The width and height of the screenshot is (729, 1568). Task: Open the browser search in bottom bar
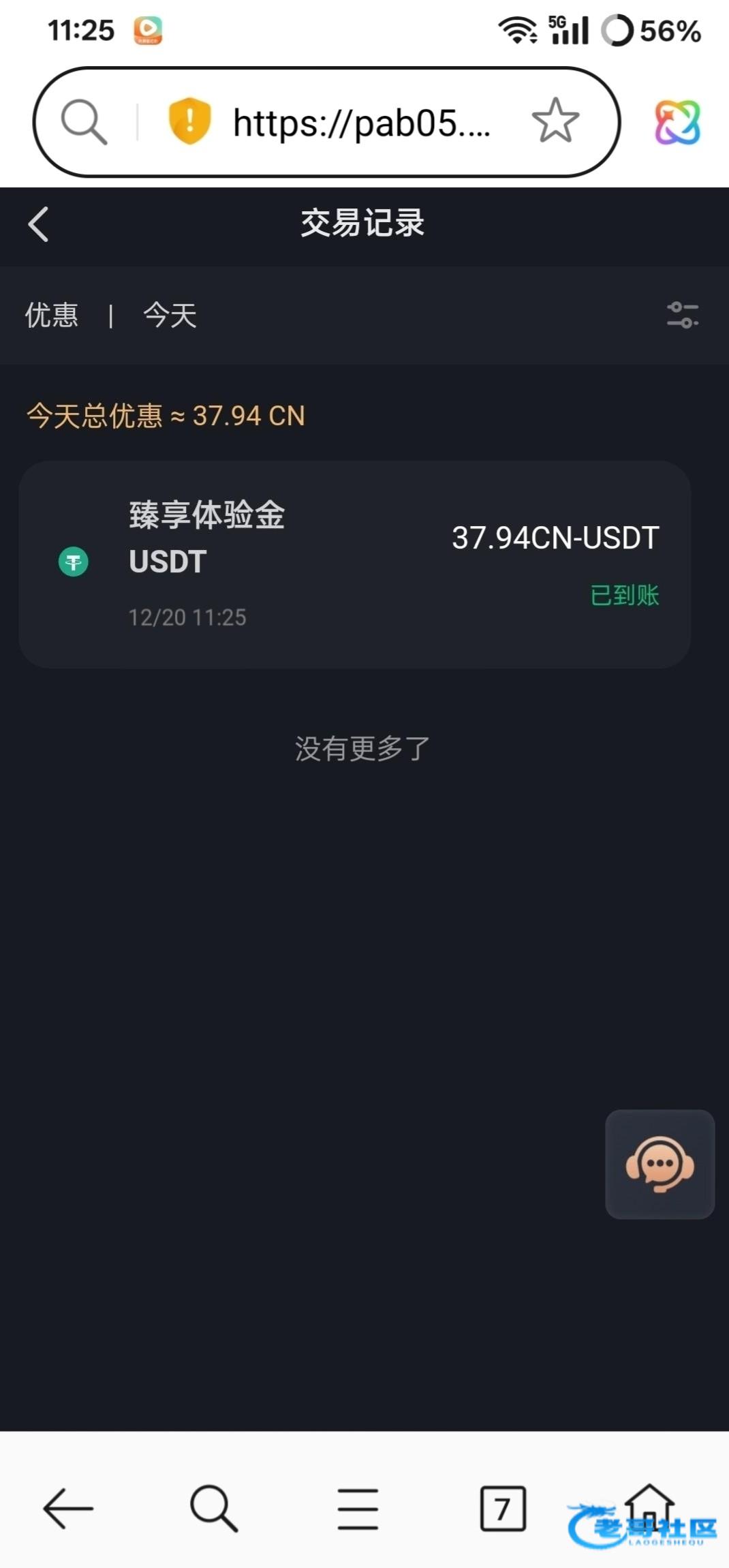(x=214, y=1509)
